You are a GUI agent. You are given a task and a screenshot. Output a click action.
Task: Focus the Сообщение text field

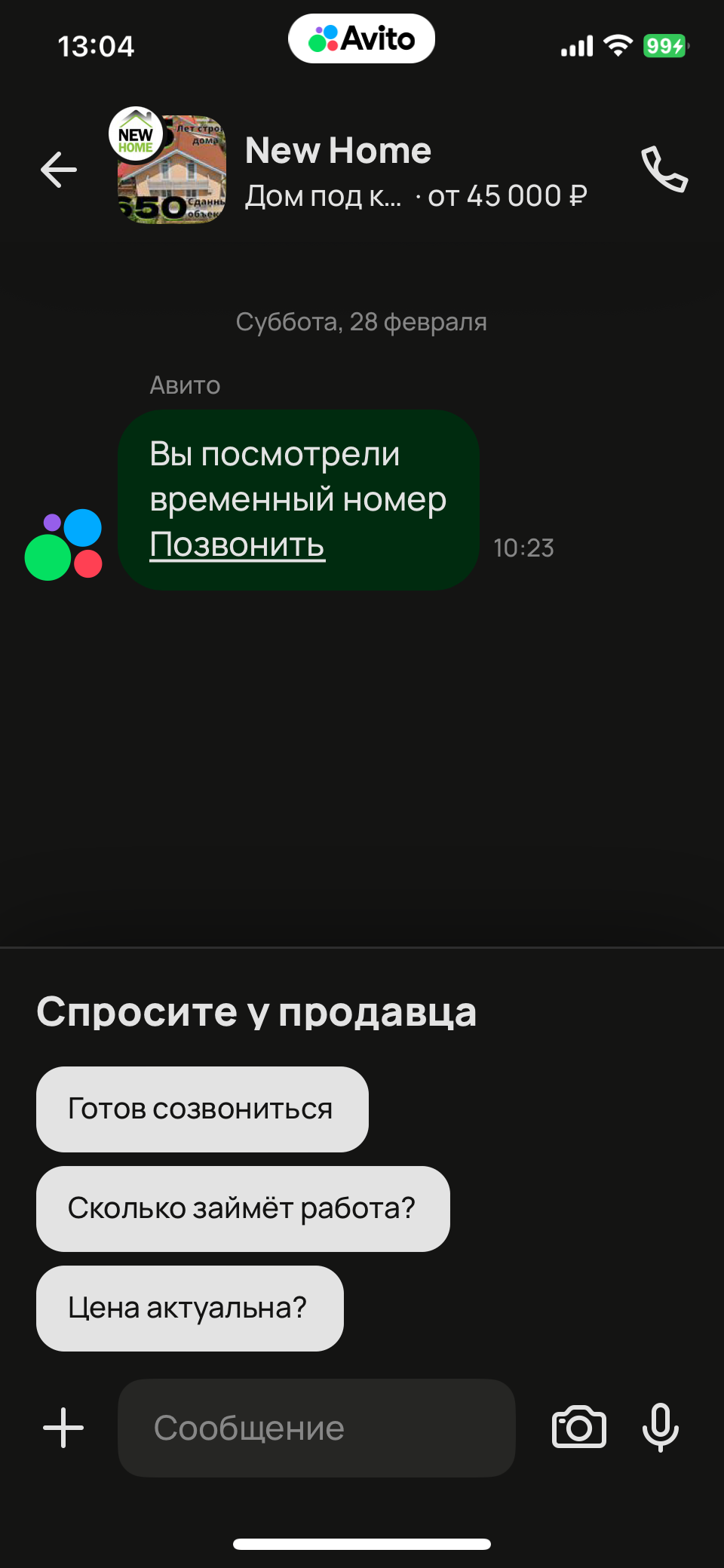(x=317, y=1428)
